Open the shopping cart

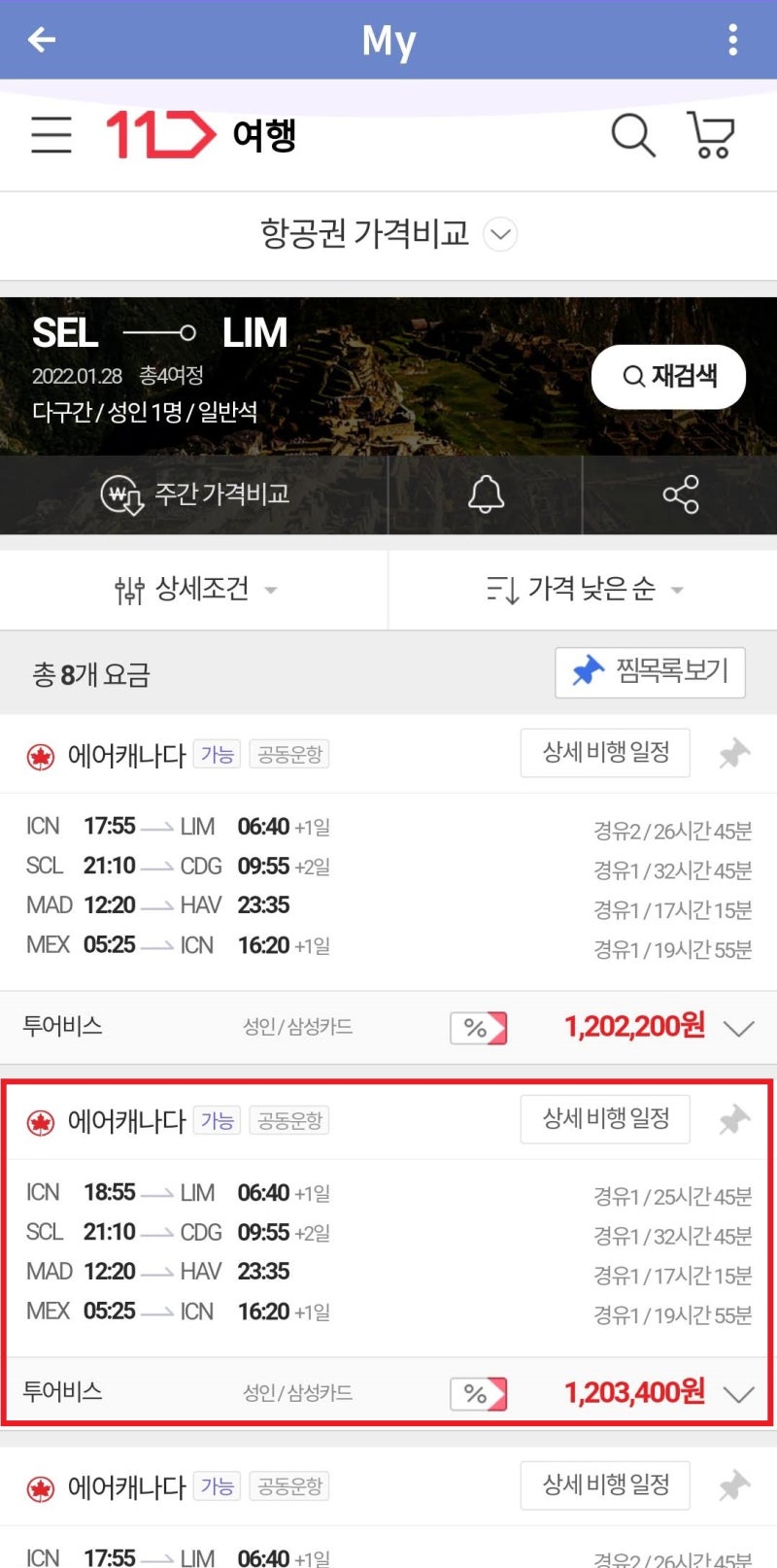tap(710, 135)
